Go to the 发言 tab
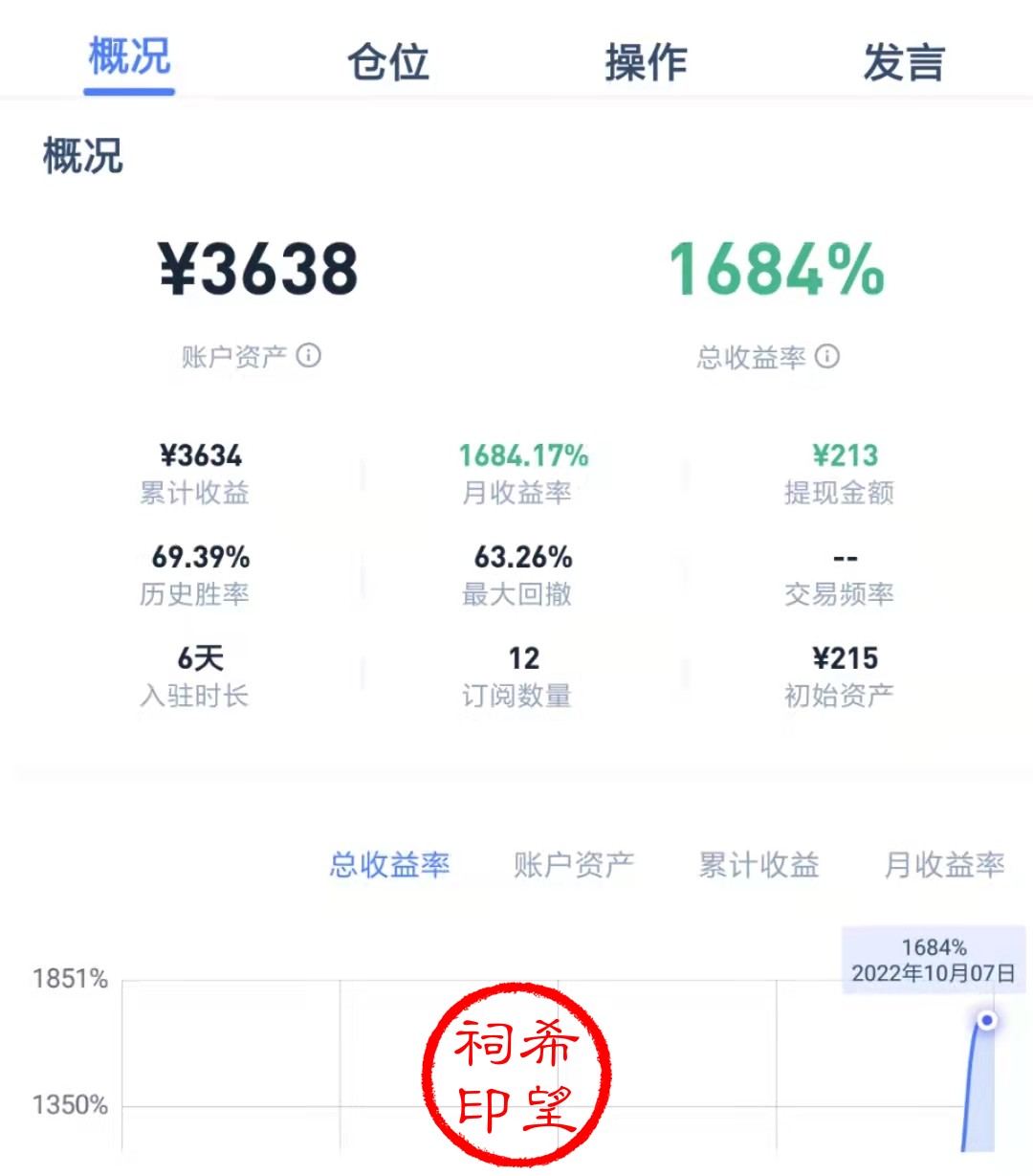The width and height of the screenshot is (1033, 1176). pyautogui.click(x=903, y=62)
